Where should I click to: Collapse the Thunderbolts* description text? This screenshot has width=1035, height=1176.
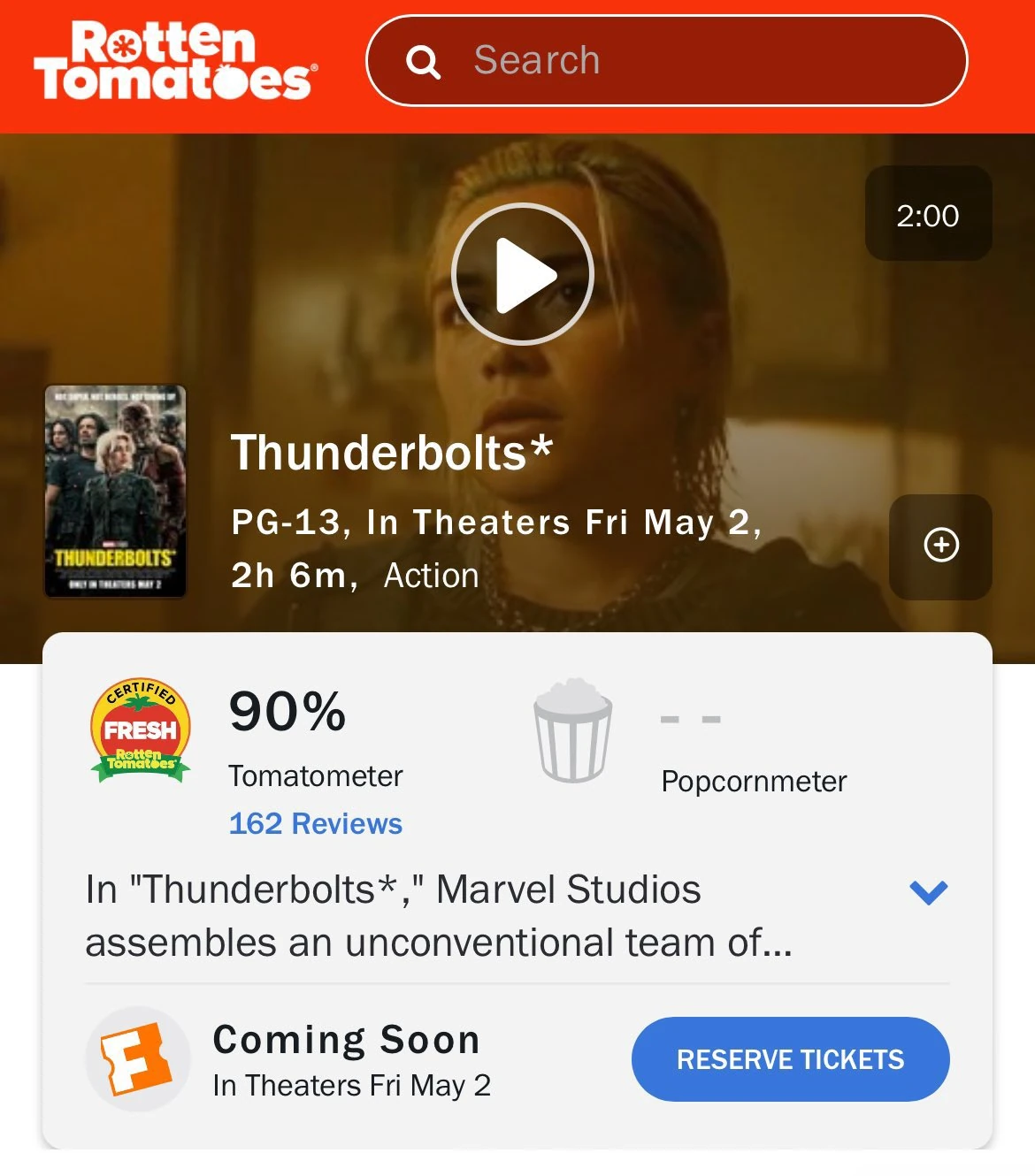pos(442,915)
